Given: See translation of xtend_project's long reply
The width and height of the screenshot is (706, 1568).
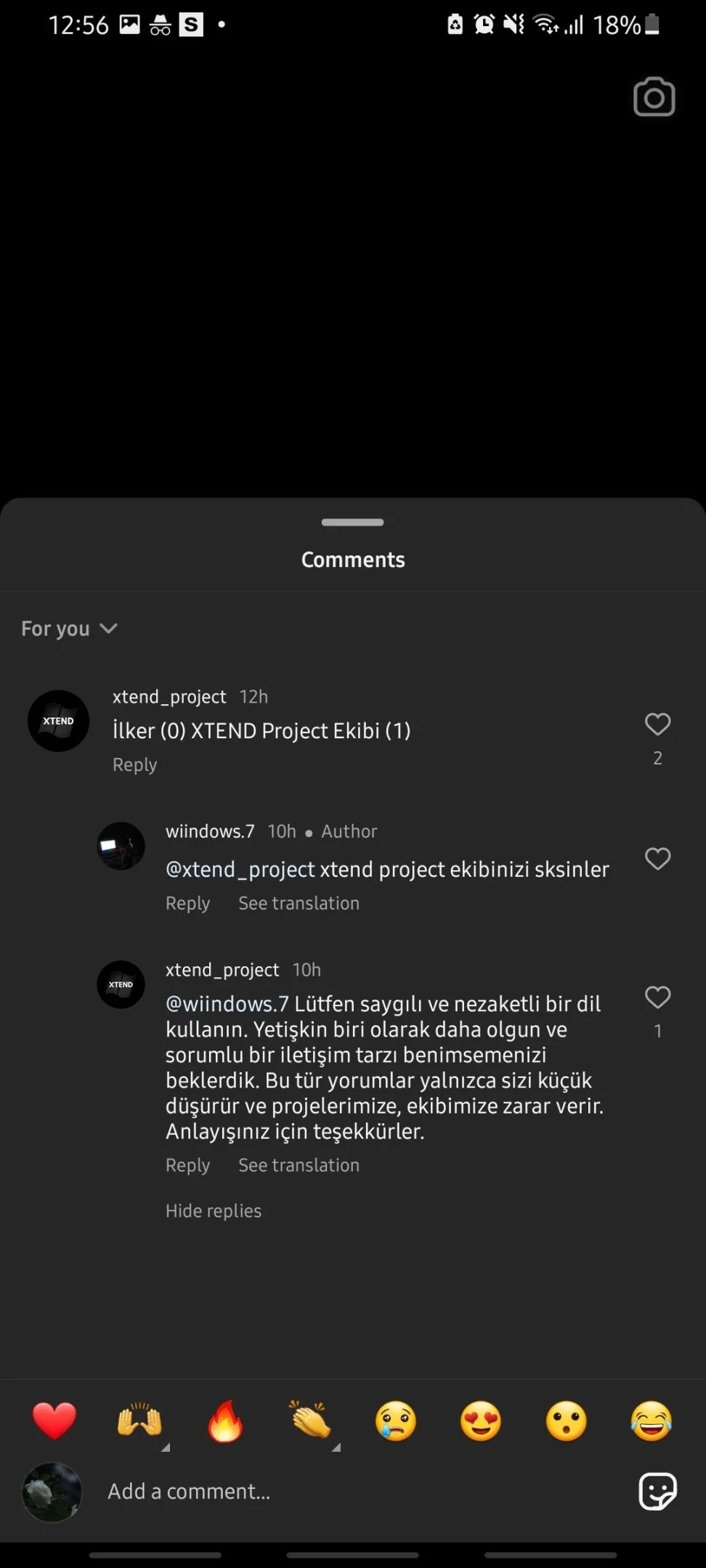Looking at the screenshot, I should (299, 1165).
